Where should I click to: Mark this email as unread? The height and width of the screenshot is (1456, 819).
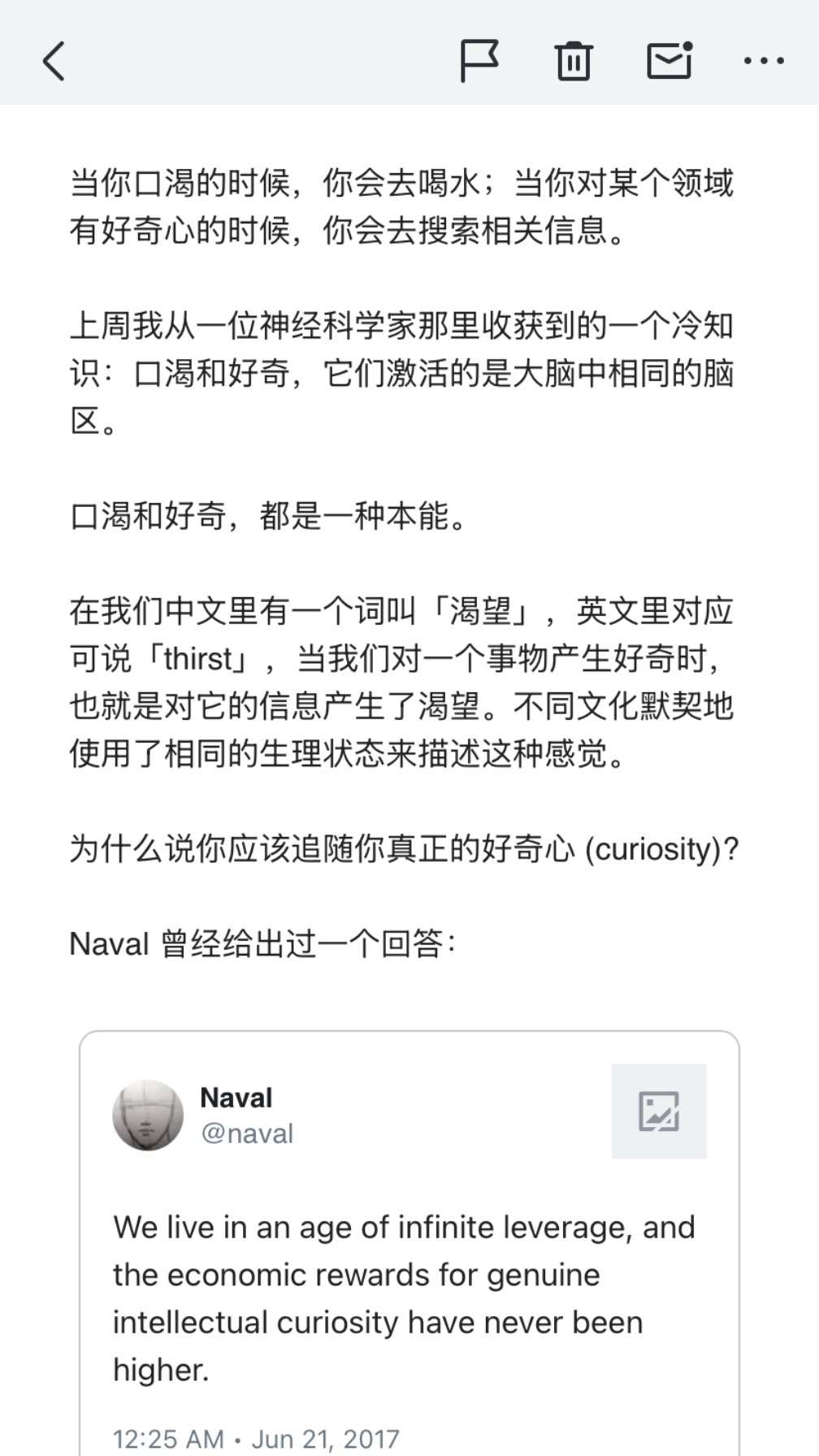pos(669,60)
